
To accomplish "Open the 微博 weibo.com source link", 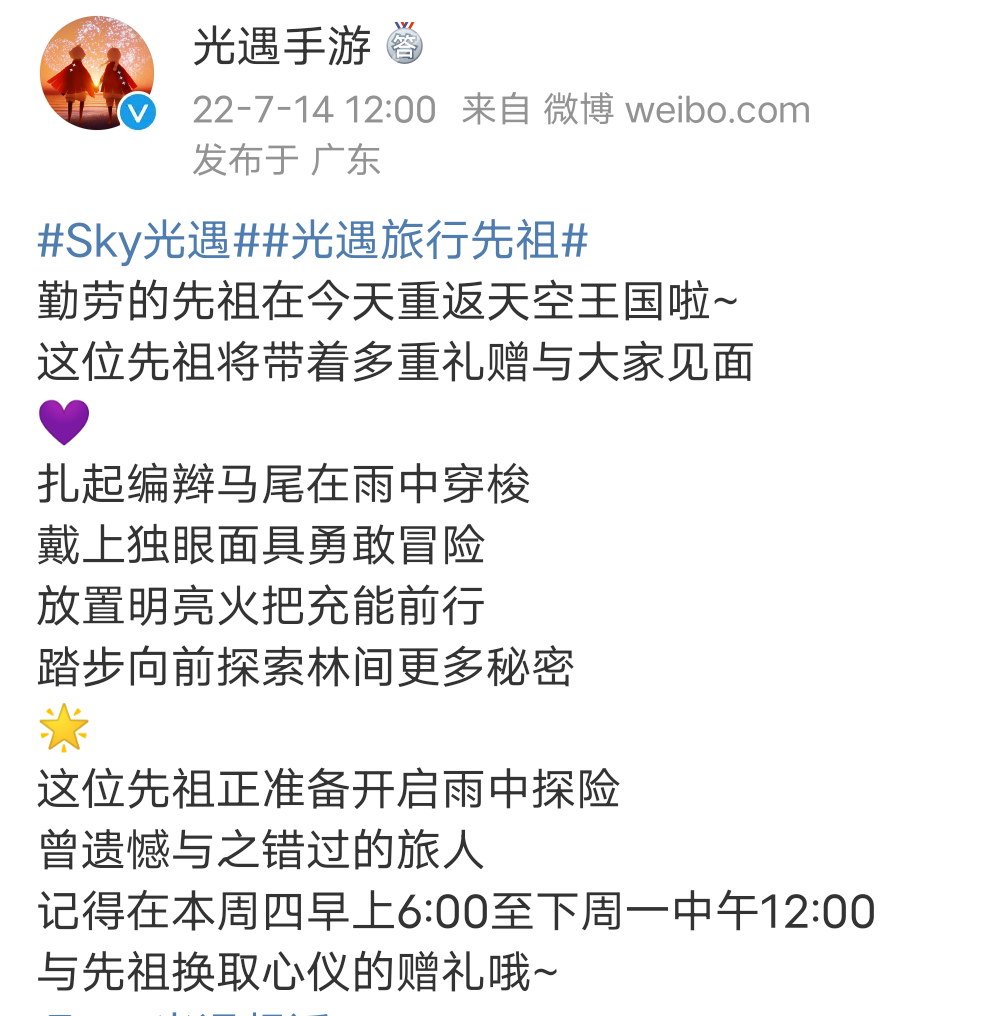I will (x=676, y=109).
